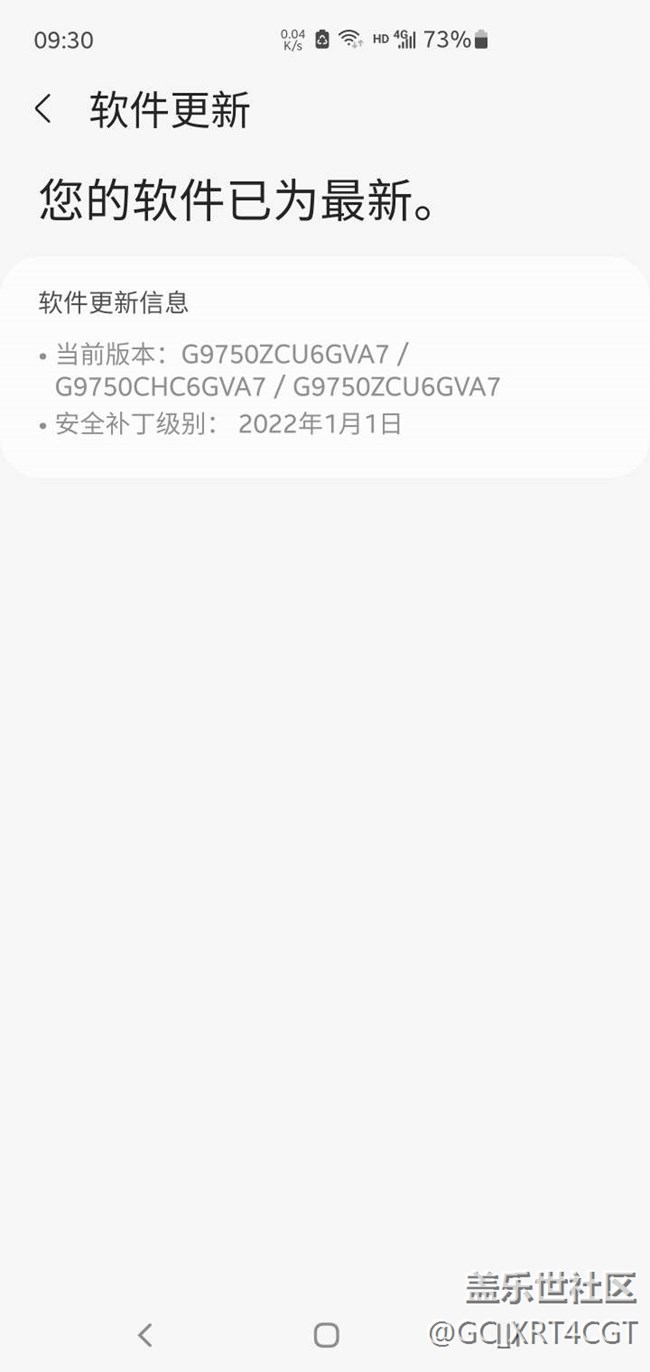Tap the system back button
Screen dimensions: 650x1372
145,1333
